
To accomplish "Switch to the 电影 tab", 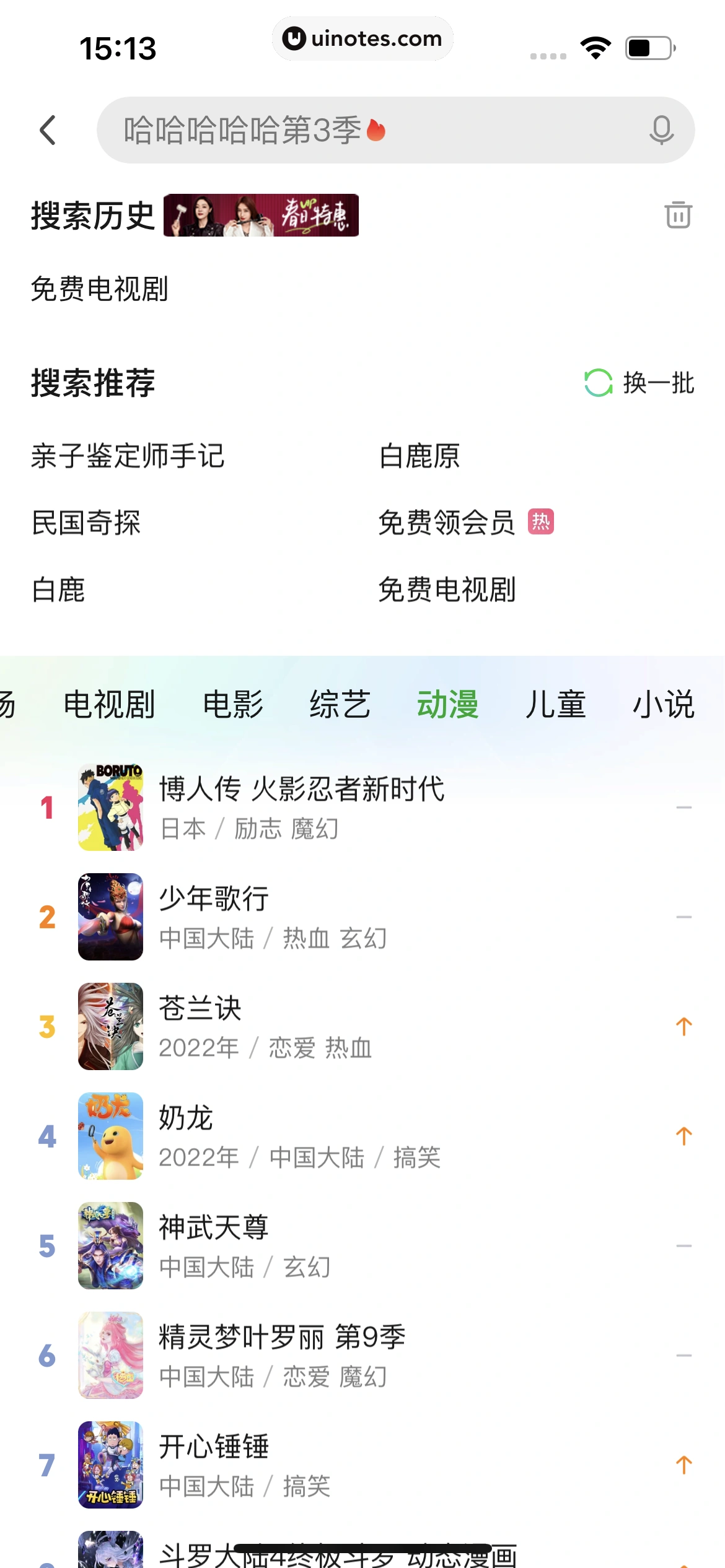I will (234, 703).
